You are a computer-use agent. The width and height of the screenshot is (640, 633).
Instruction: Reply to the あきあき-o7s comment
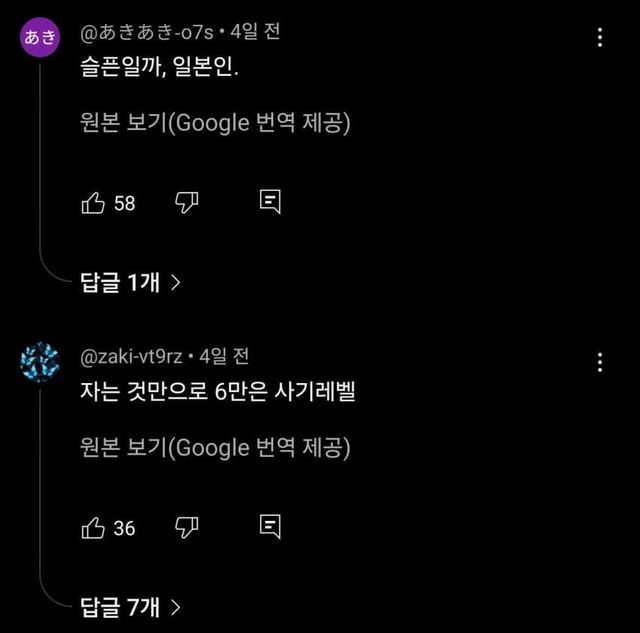tap(269, 202)
